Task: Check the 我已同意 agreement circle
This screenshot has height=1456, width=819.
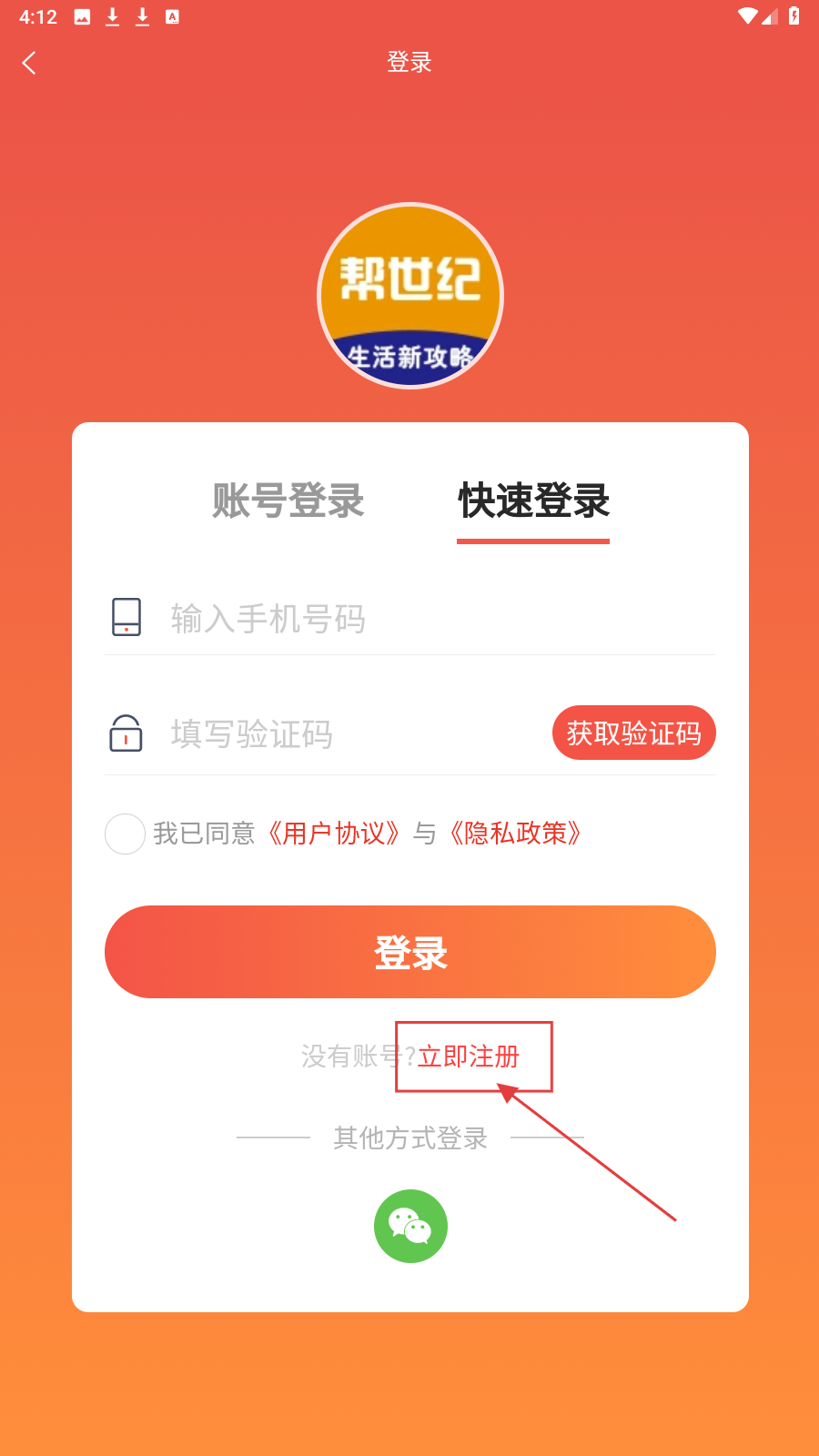Action: pos(125,834)
